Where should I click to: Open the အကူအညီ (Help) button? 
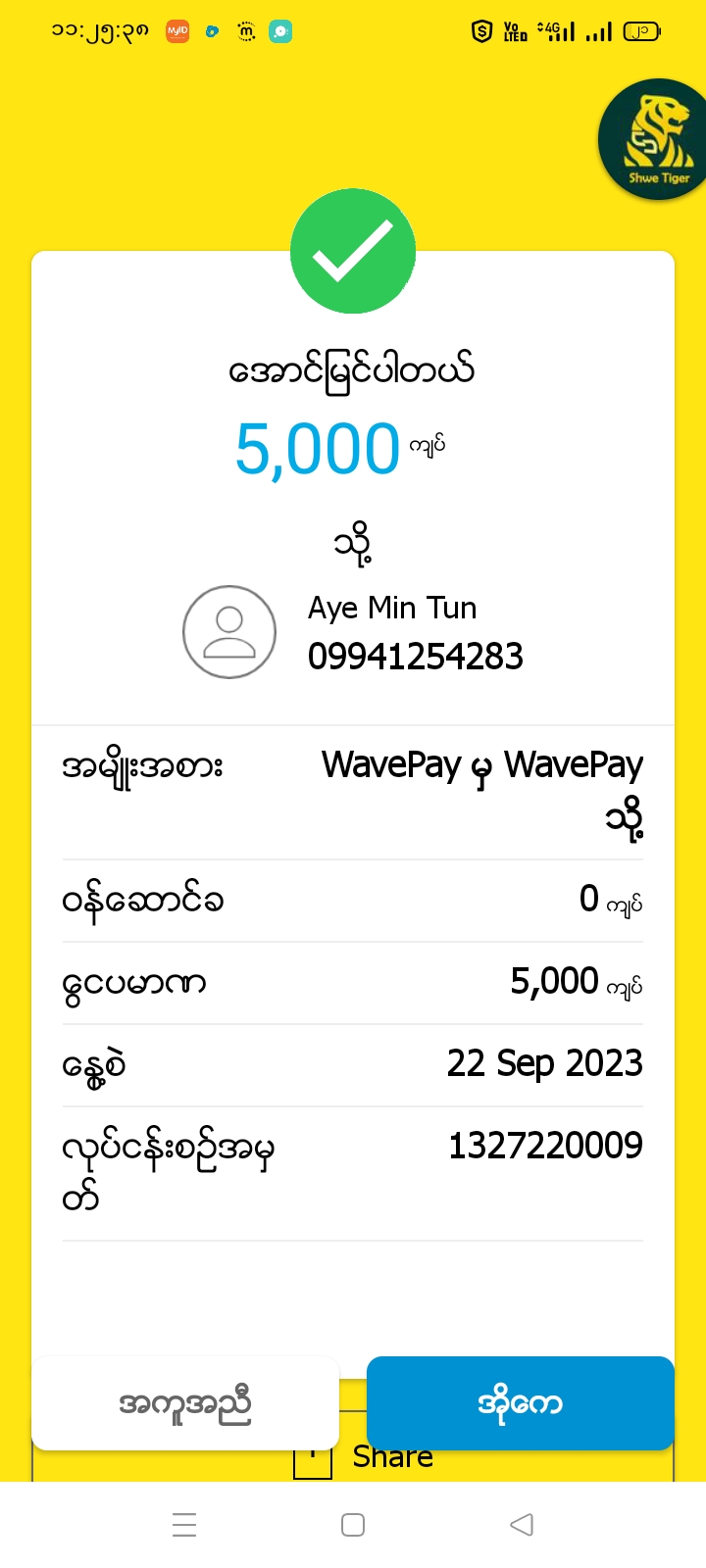(185, 1402)
